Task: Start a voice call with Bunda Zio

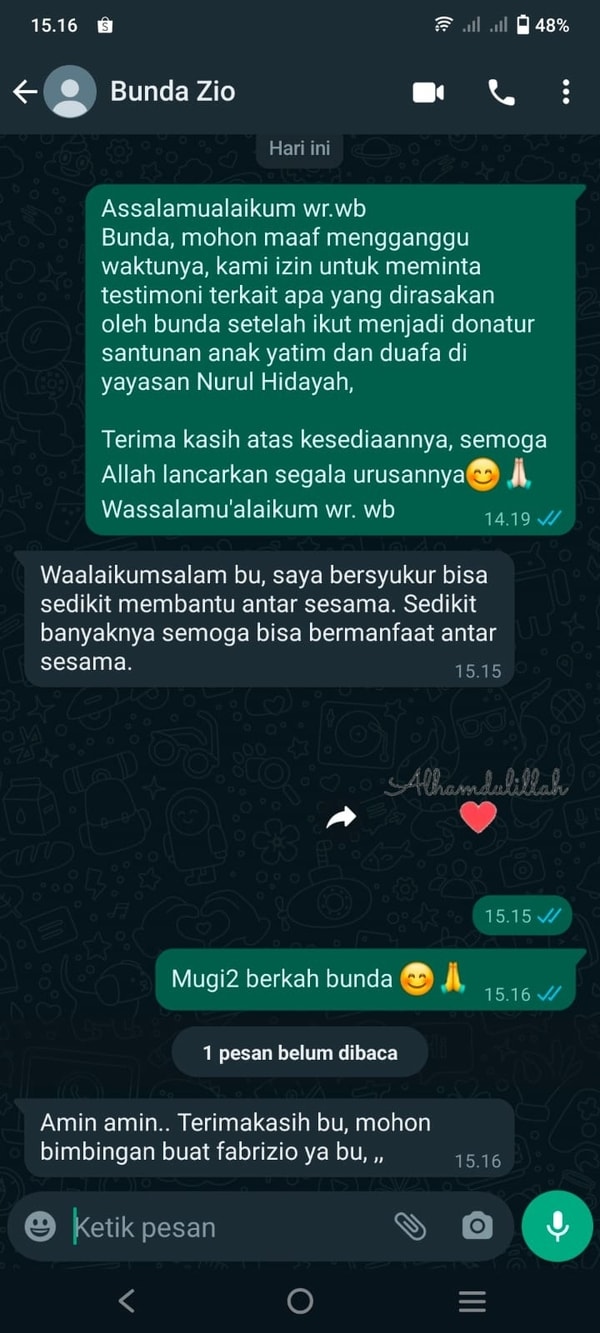Action: click(501, 92)
